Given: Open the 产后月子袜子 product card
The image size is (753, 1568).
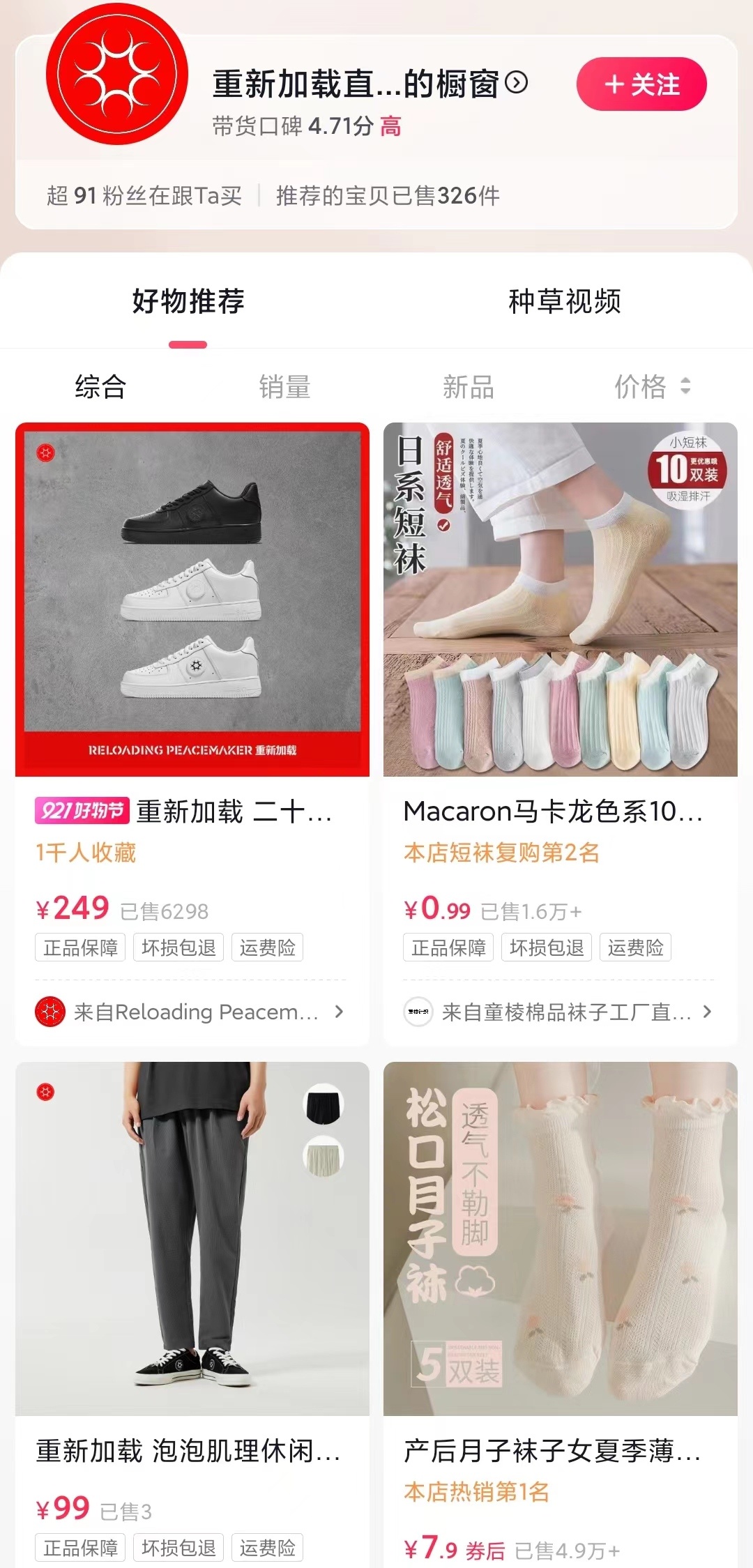Looking at the screenshot, I should point(561,1238).
